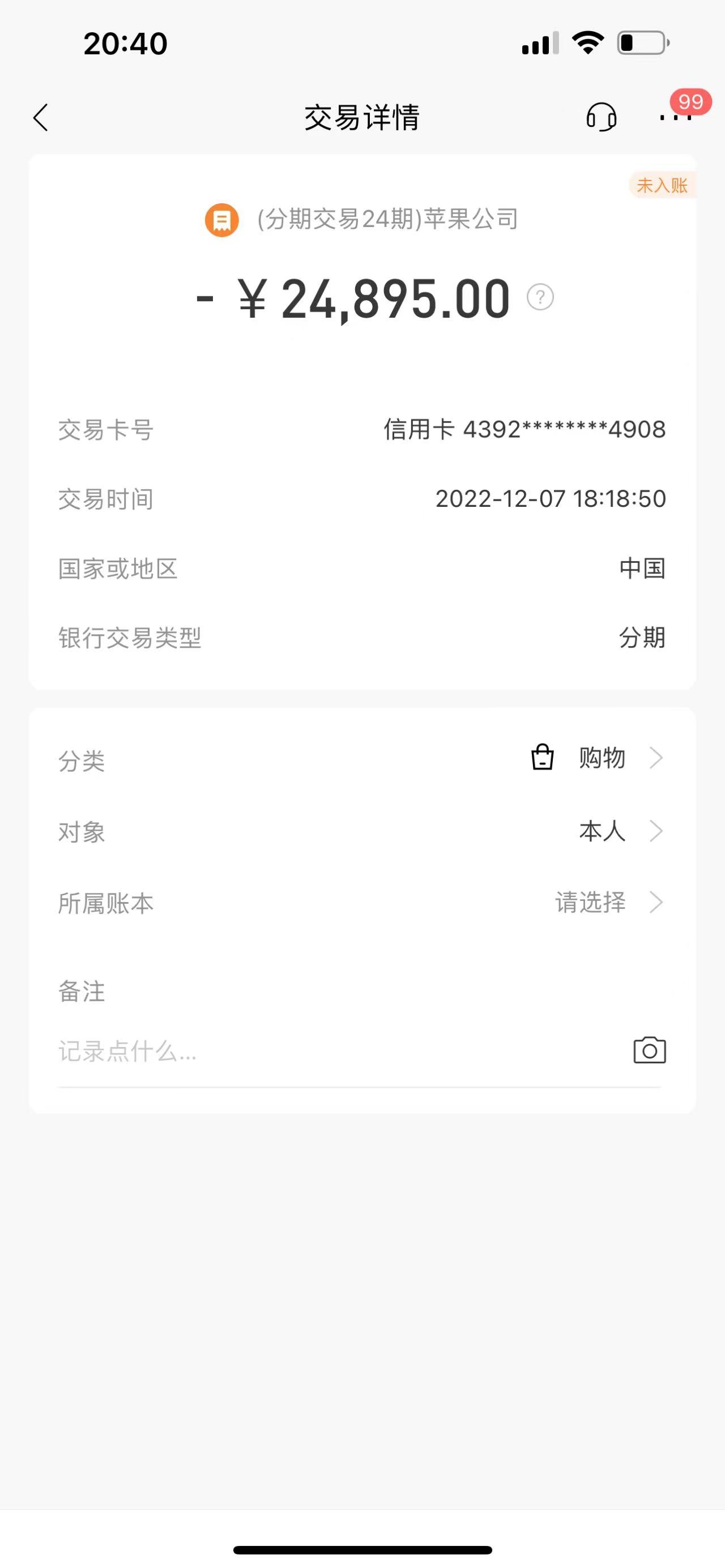Go back from transaction details
This screenshot has width=725, height=1568.
click(x=41, y=117)
